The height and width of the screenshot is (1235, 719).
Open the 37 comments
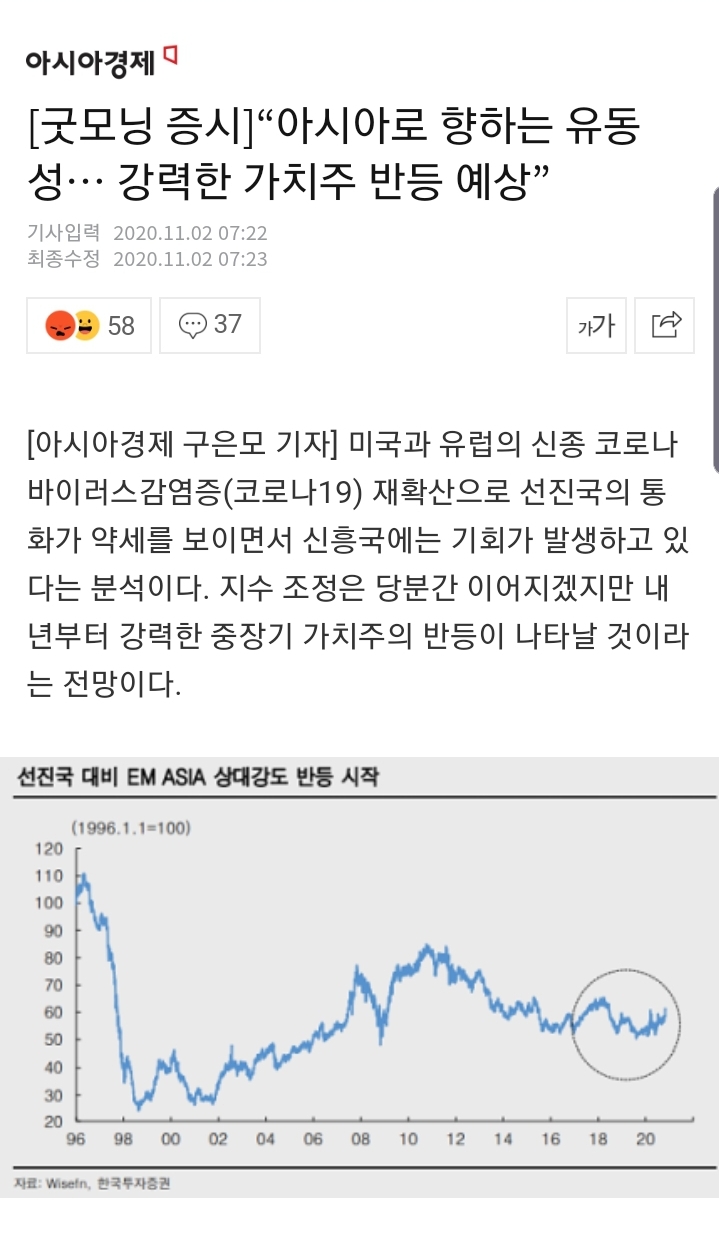209,325
